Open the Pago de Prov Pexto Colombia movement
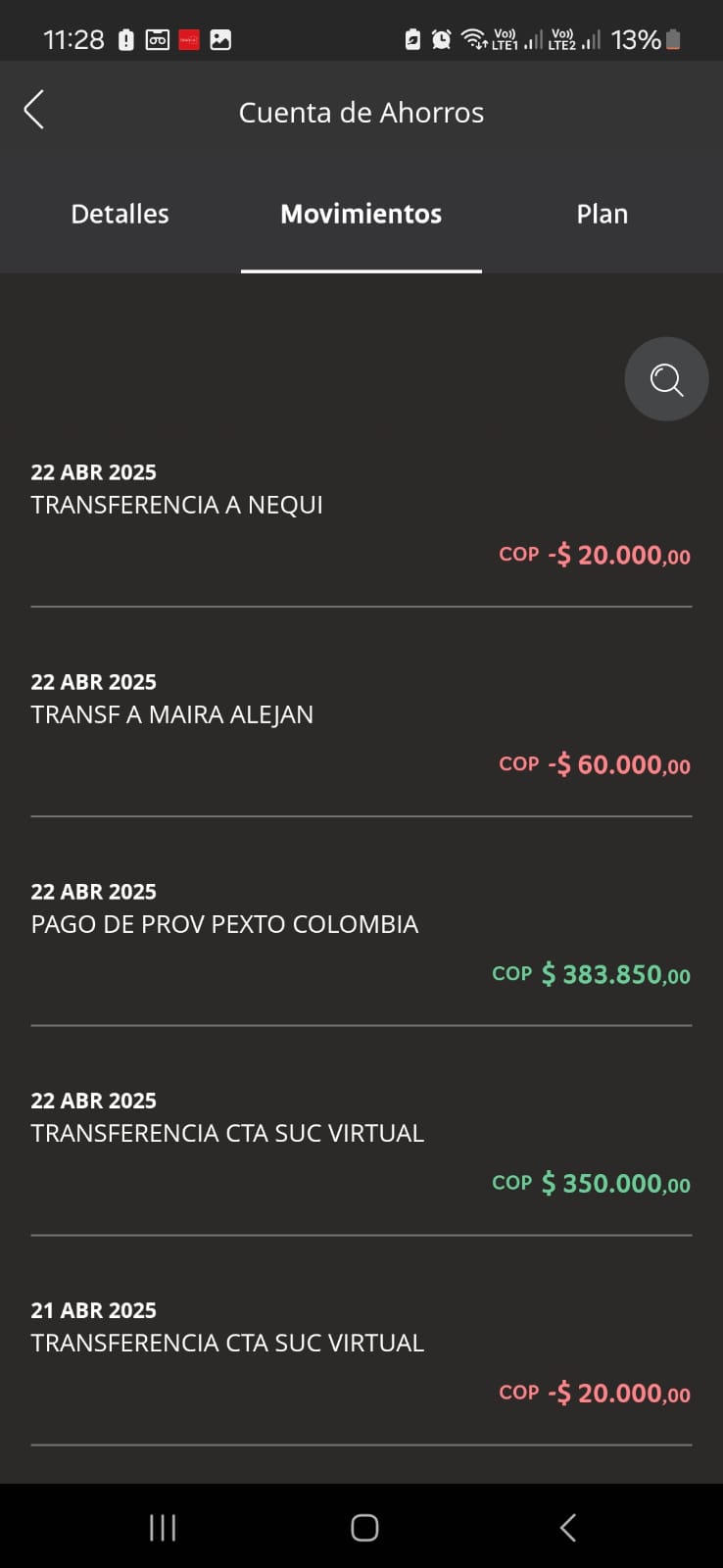The height and width of the screenshot is (1568, 723). tap(361, 934)
